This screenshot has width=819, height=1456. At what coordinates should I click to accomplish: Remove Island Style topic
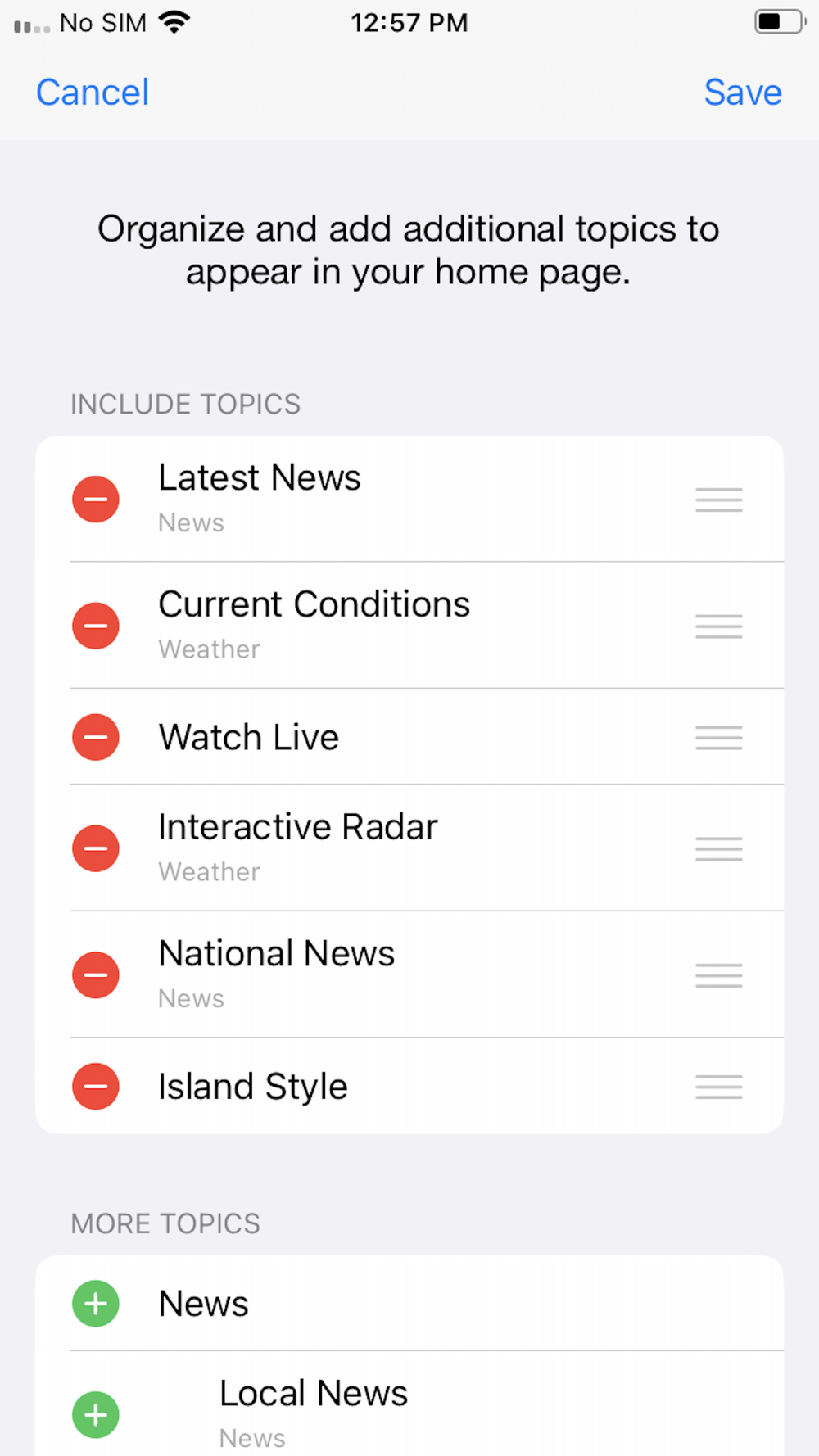[x=96, y=1087]
